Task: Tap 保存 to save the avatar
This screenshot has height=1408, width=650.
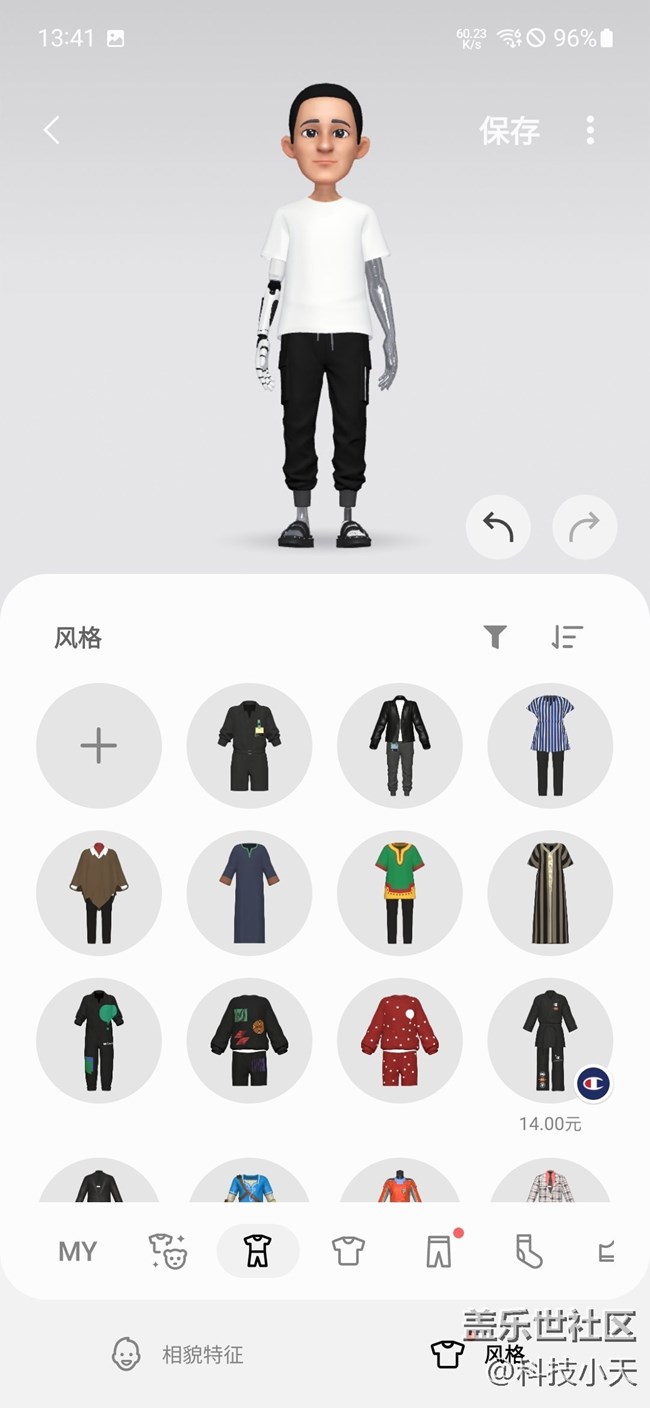Action: click(509, 131)
